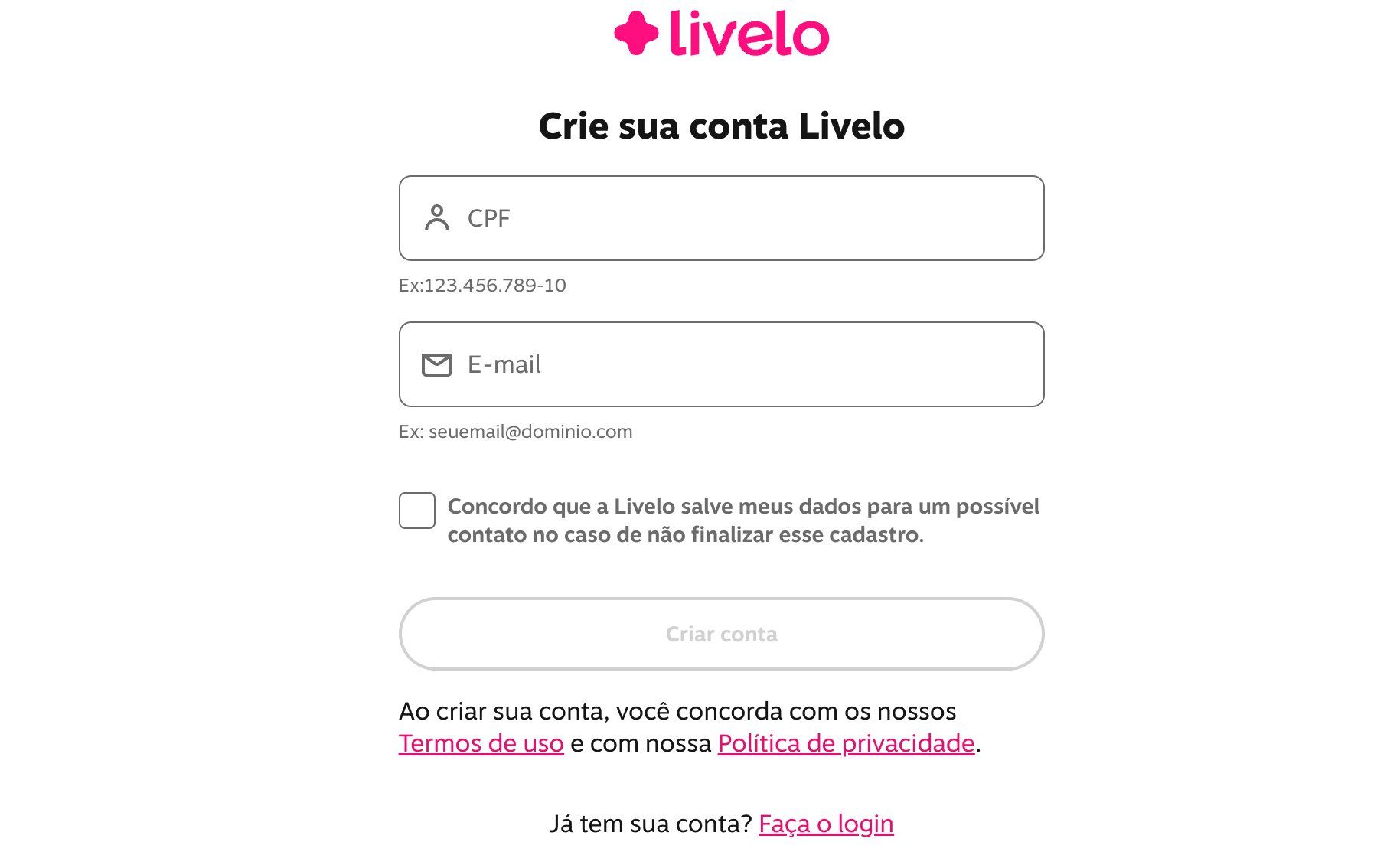Screen dimensions: 1400x855
Task: Check the Livelo data consent checkbox
Action: click(417, 511)
